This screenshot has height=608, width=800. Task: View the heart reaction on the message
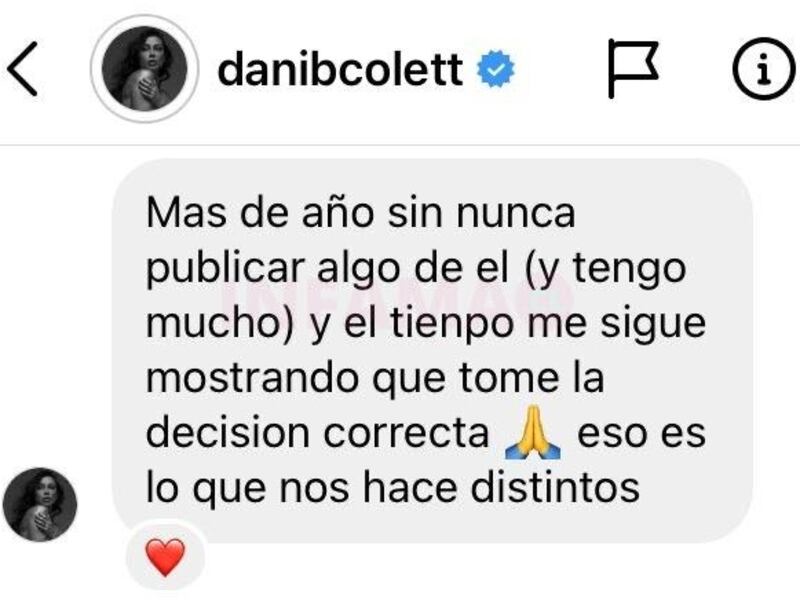coord(165,556)
